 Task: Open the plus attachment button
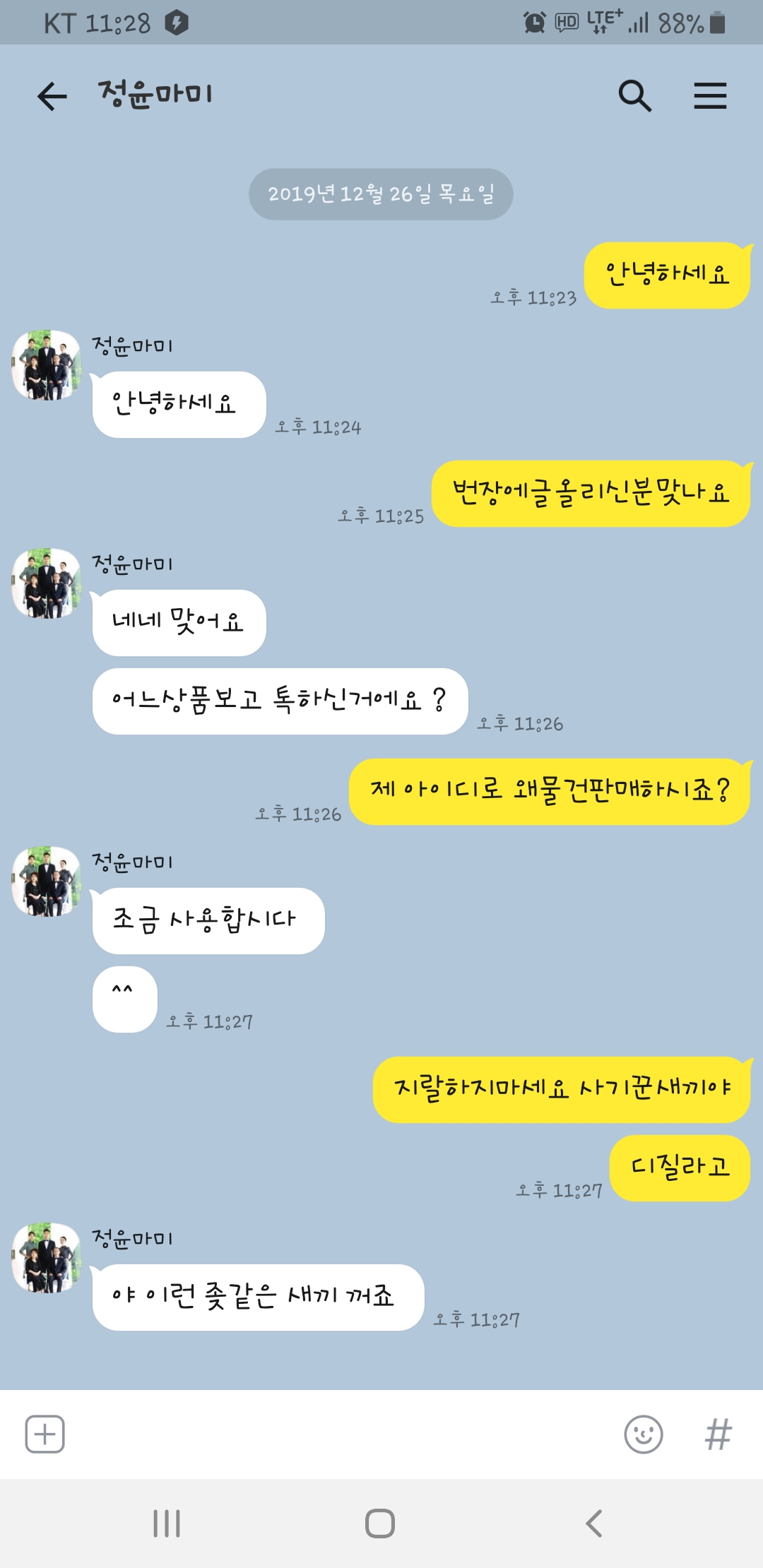point(45,1434)
